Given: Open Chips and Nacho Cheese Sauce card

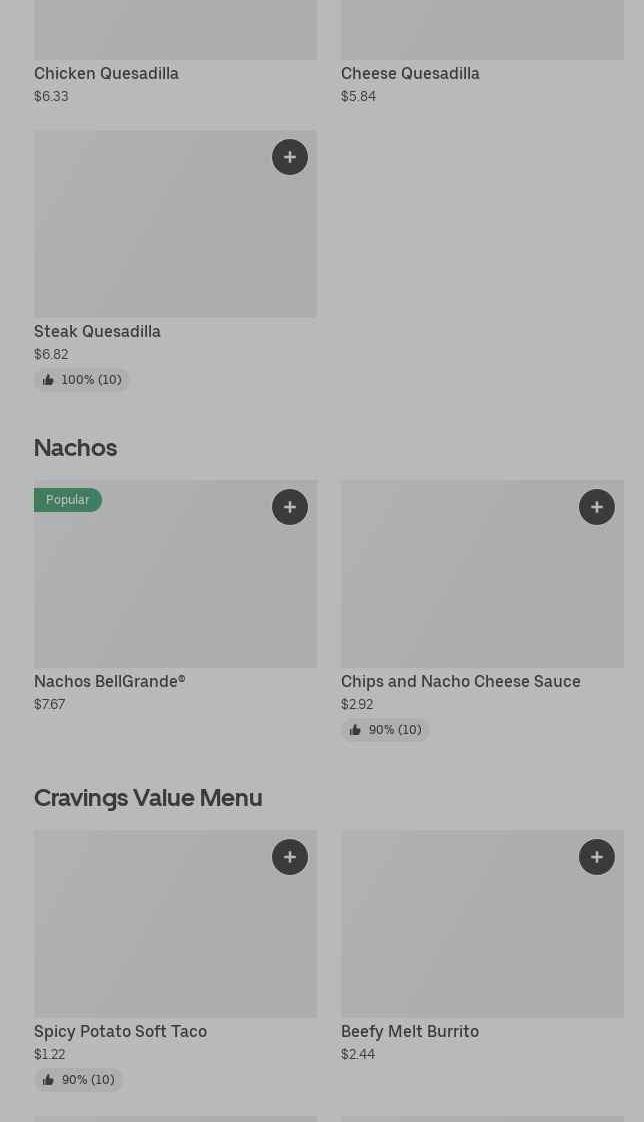Looking at the screenshot, I should [482, 610].
